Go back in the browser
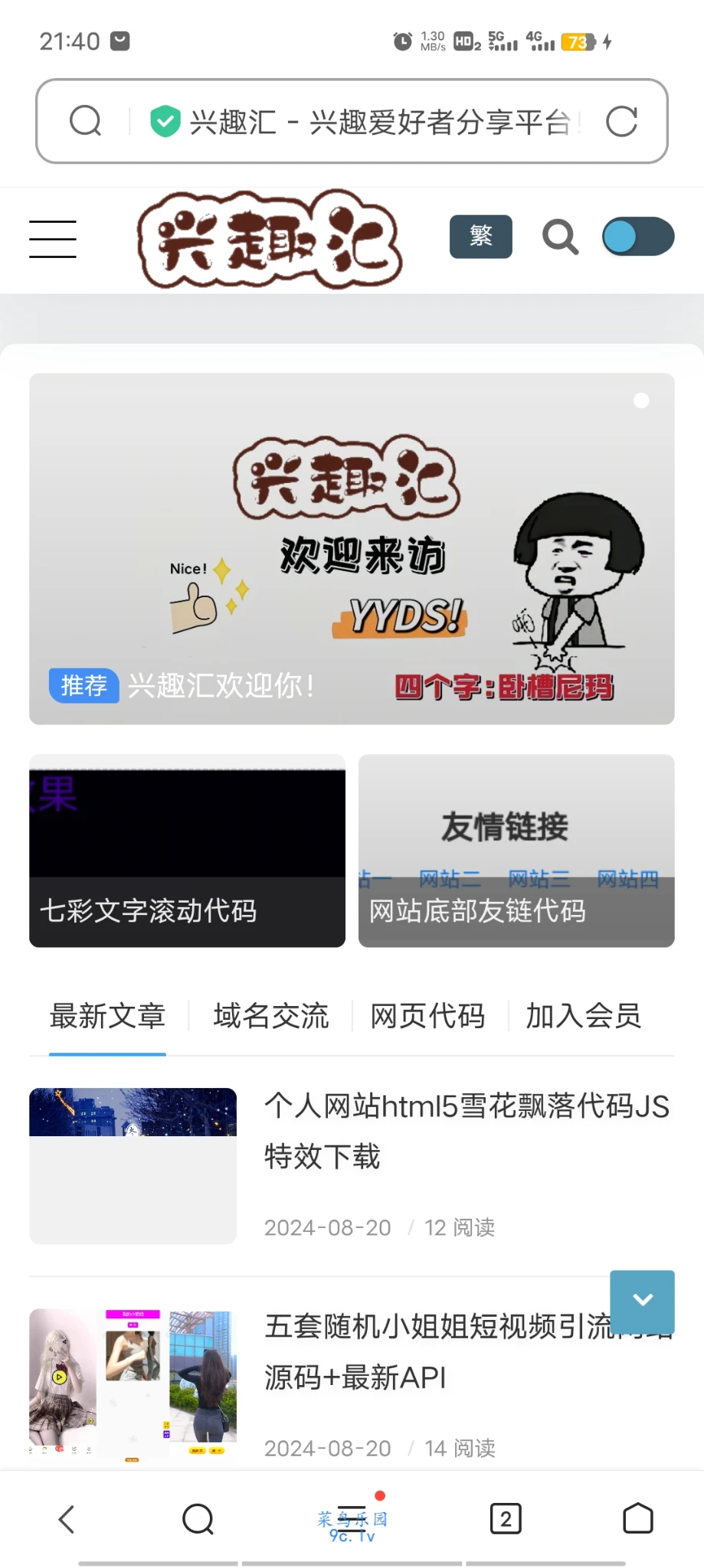 coord(67,1519)
